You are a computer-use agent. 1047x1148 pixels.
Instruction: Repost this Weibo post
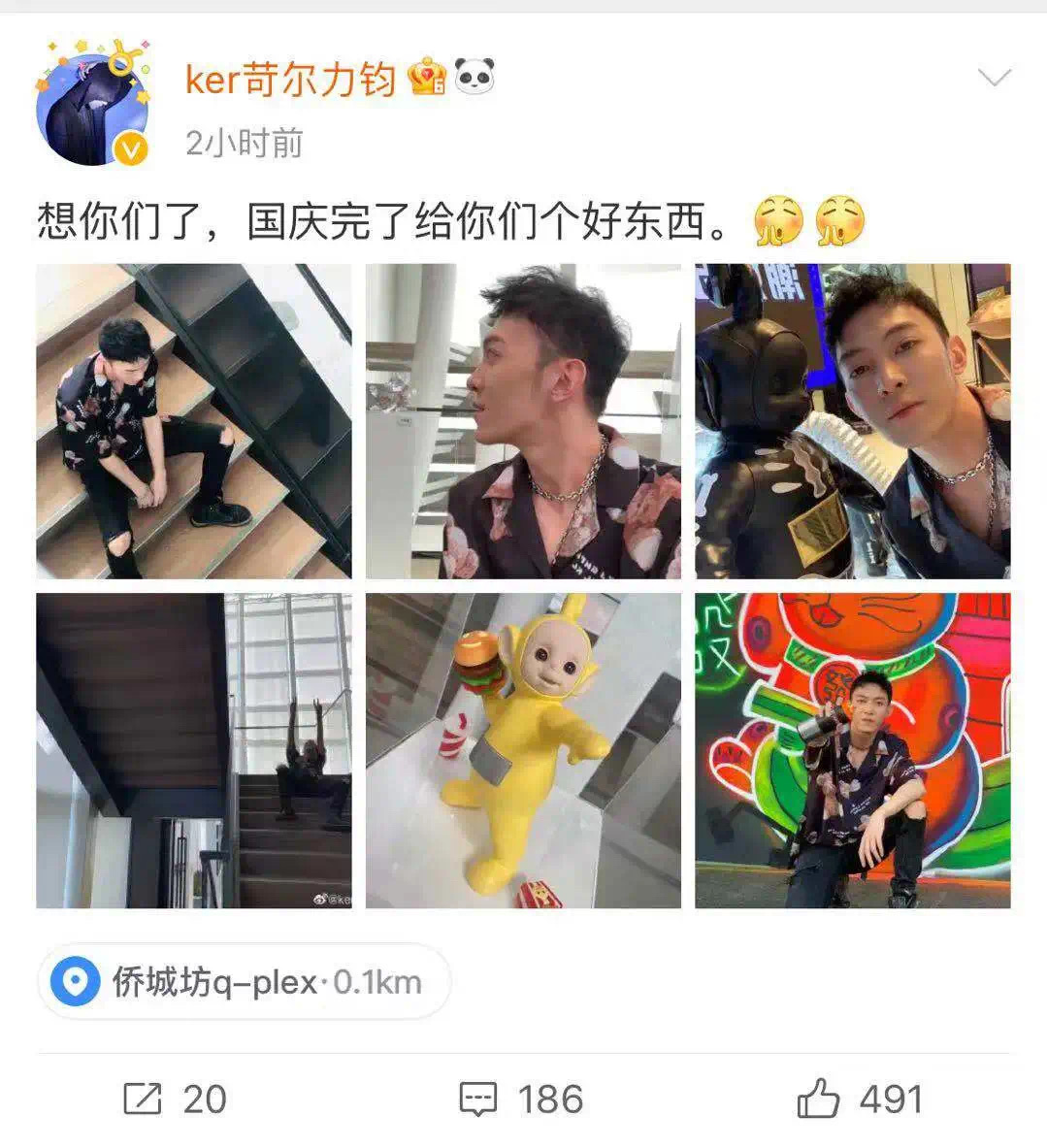pos(175,1099)
